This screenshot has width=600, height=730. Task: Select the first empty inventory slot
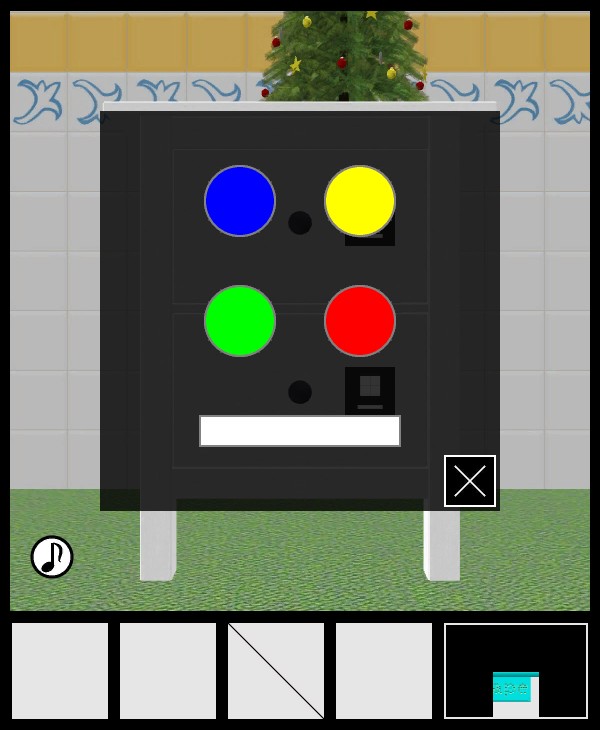pos(60,671)
